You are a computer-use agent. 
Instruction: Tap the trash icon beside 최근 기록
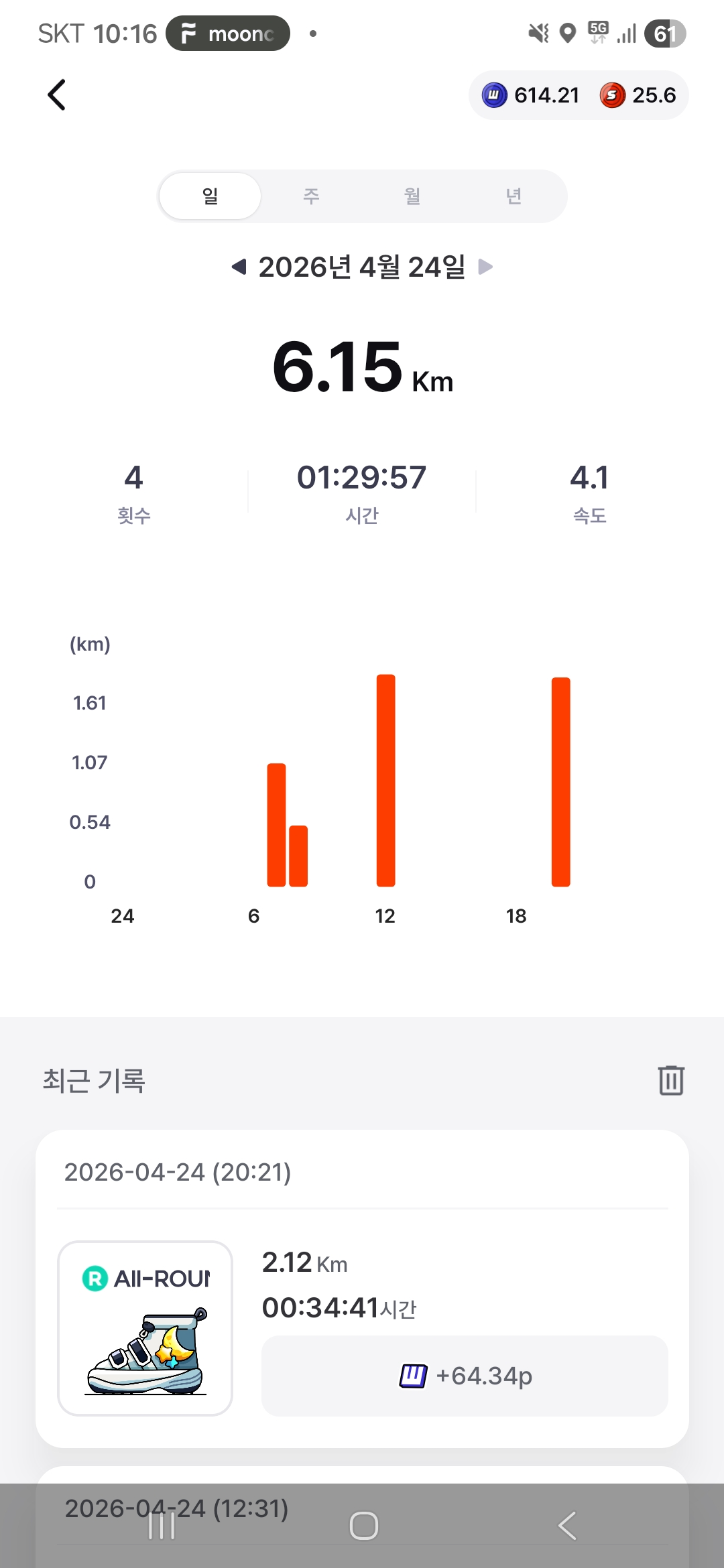[x=670, y=1080]
